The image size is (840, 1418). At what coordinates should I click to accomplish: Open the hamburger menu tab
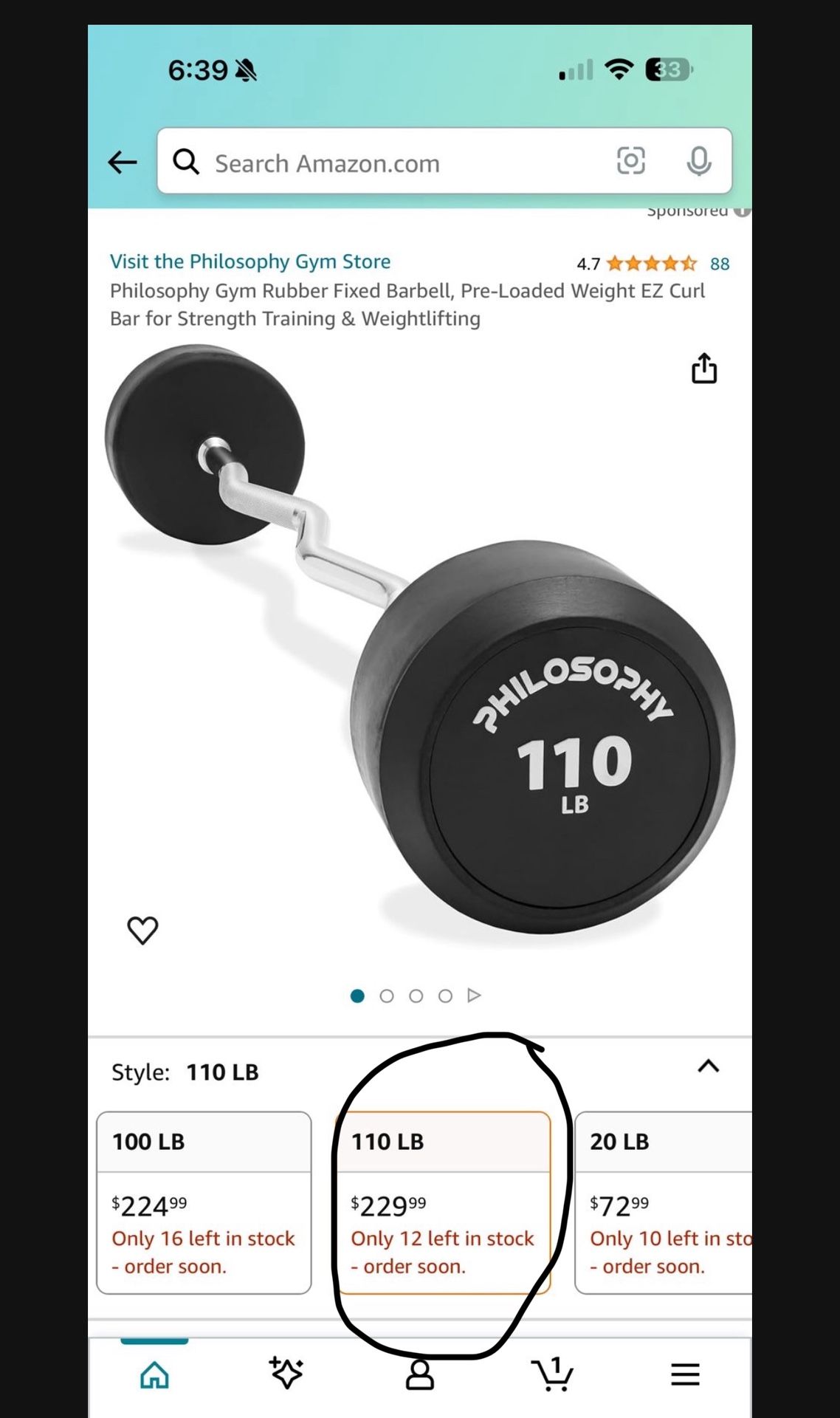point(685,1374)
